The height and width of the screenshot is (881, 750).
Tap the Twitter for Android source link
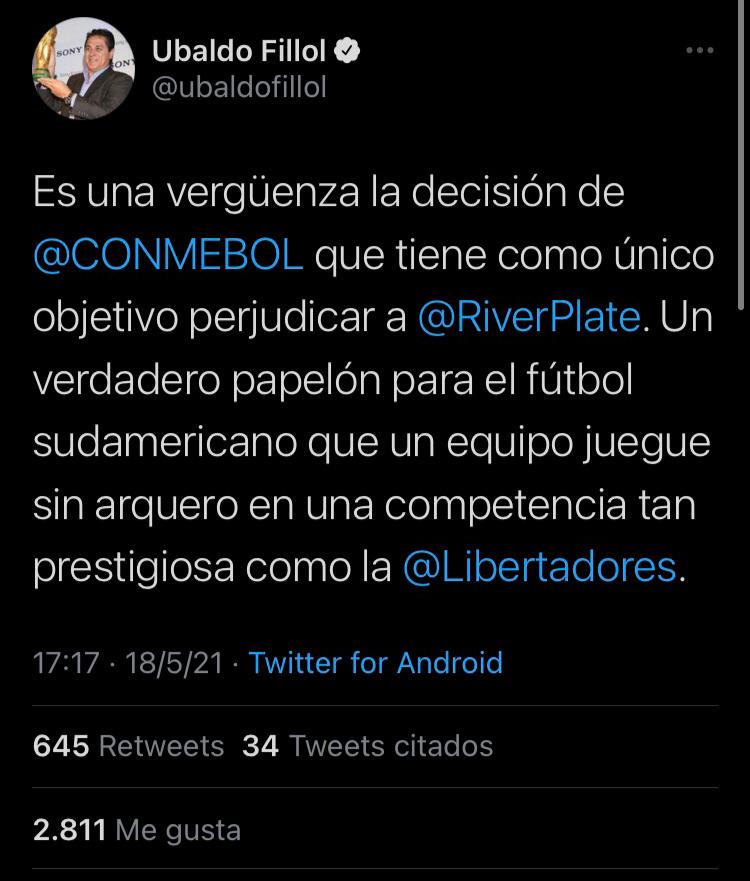[375, 662]
